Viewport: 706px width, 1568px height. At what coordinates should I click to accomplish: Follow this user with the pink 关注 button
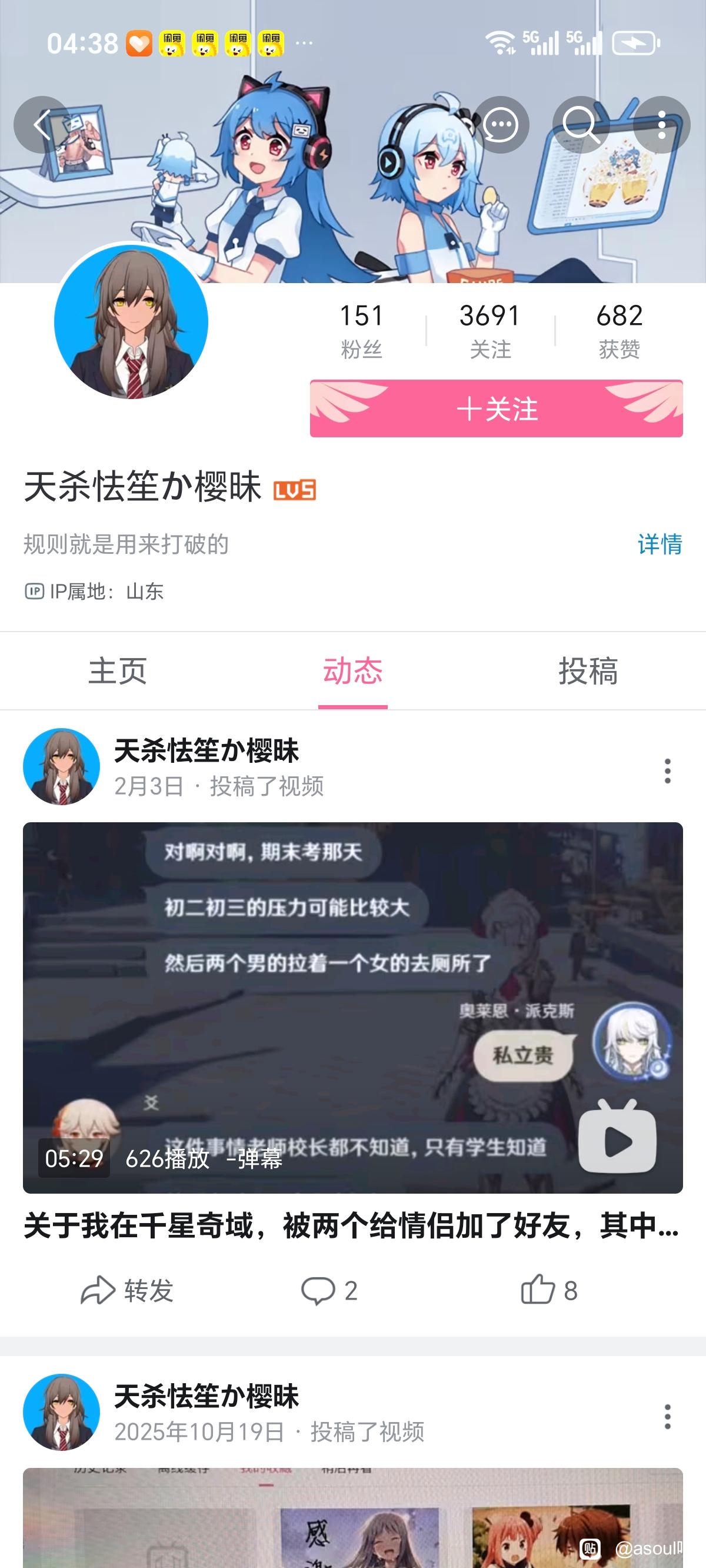click(x=496, y=408)
